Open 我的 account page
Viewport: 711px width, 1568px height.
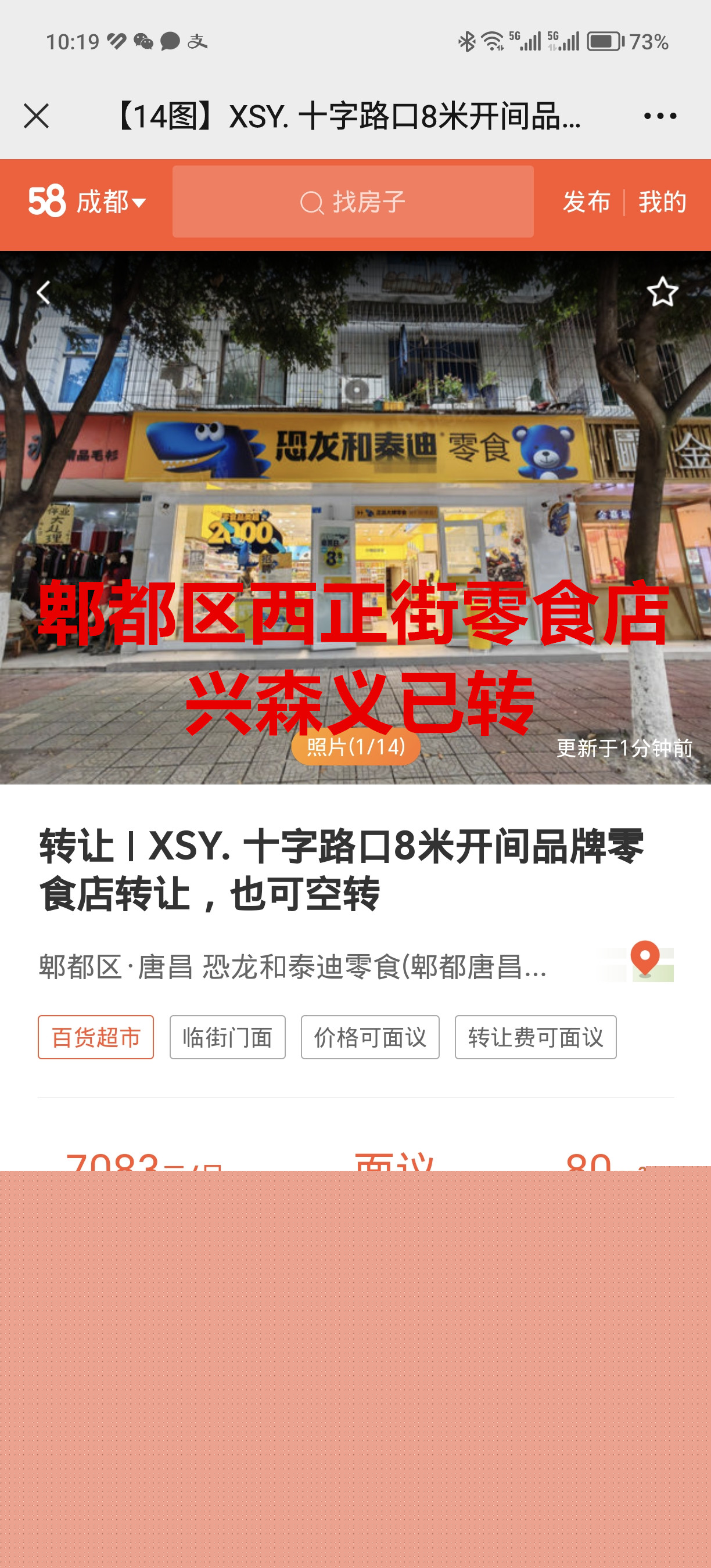(x=662, y=202)
